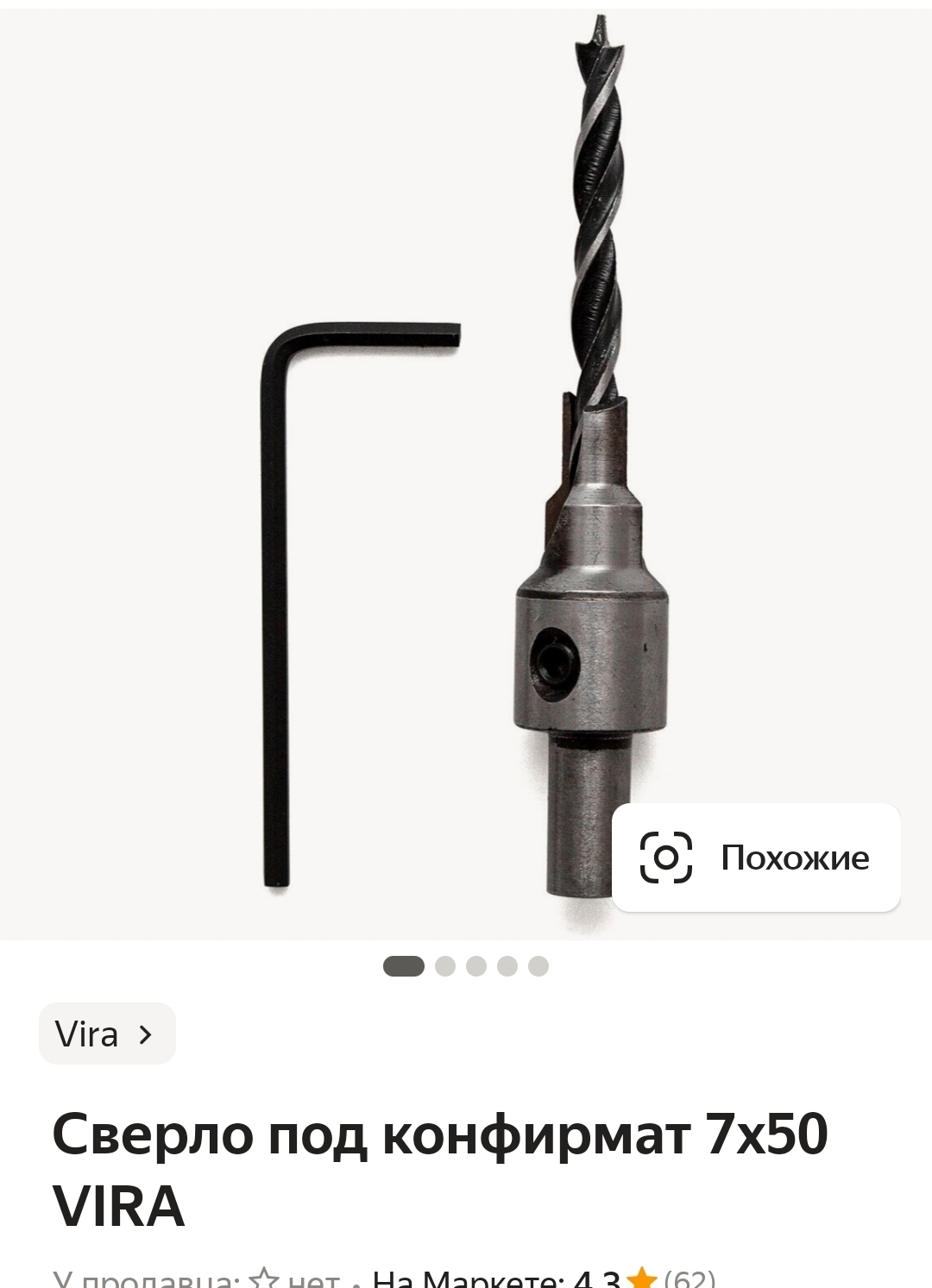Find similar items with the Похожие button

point(756,858)
